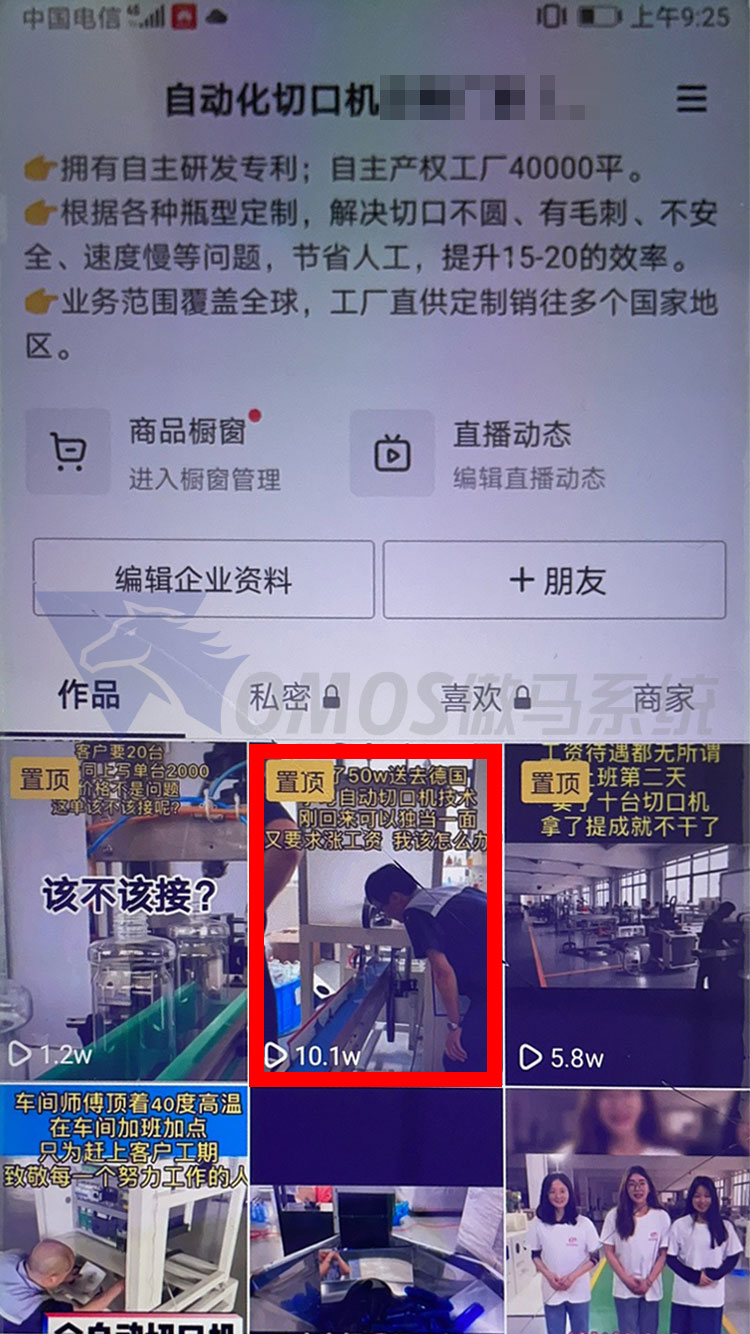Open 商品橱窗 showcase management

pos(155,452)
